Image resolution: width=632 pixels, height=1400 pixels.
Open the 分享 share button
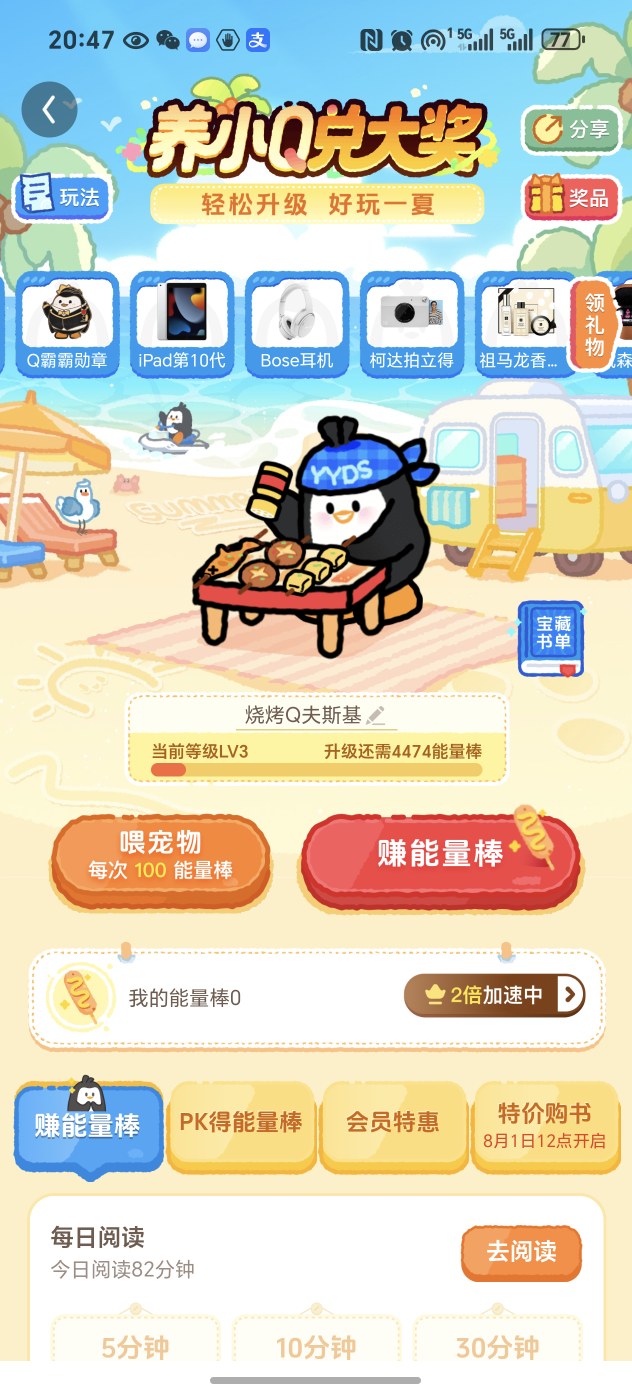(x=571, y=129)
